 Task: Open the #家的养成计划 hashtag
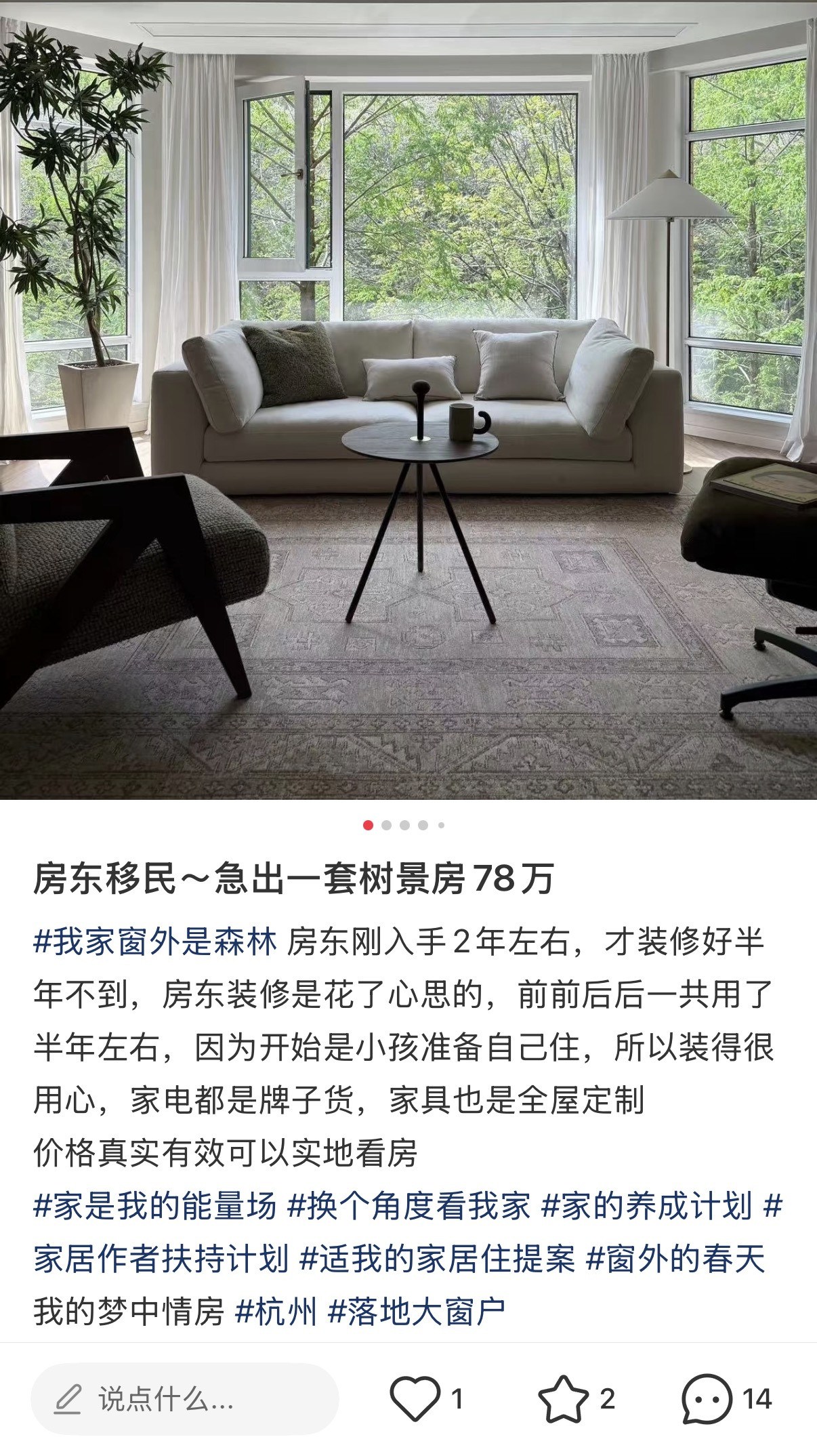point(647,1206)
